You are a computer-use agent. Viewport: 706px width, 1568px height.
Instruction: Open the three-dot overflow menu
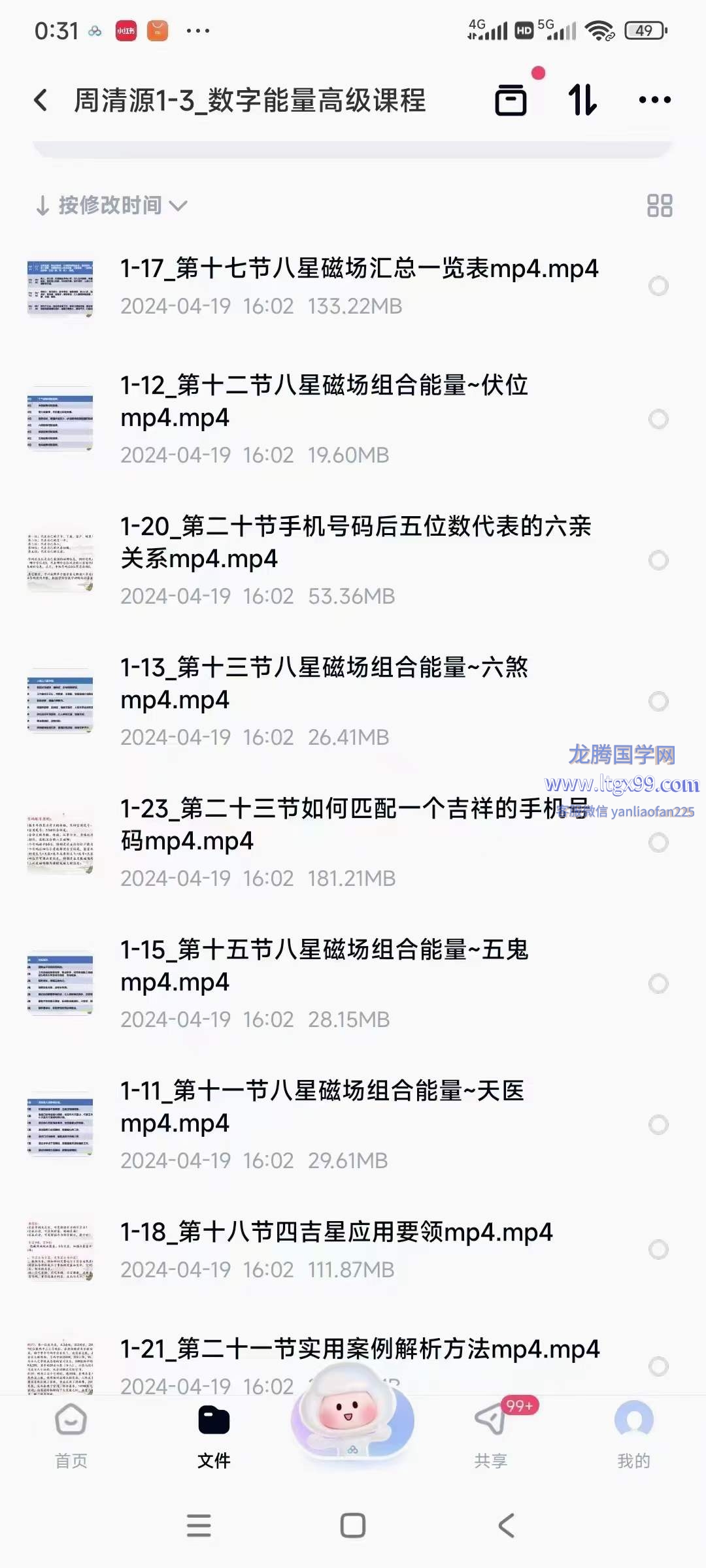tap(654, 100)
